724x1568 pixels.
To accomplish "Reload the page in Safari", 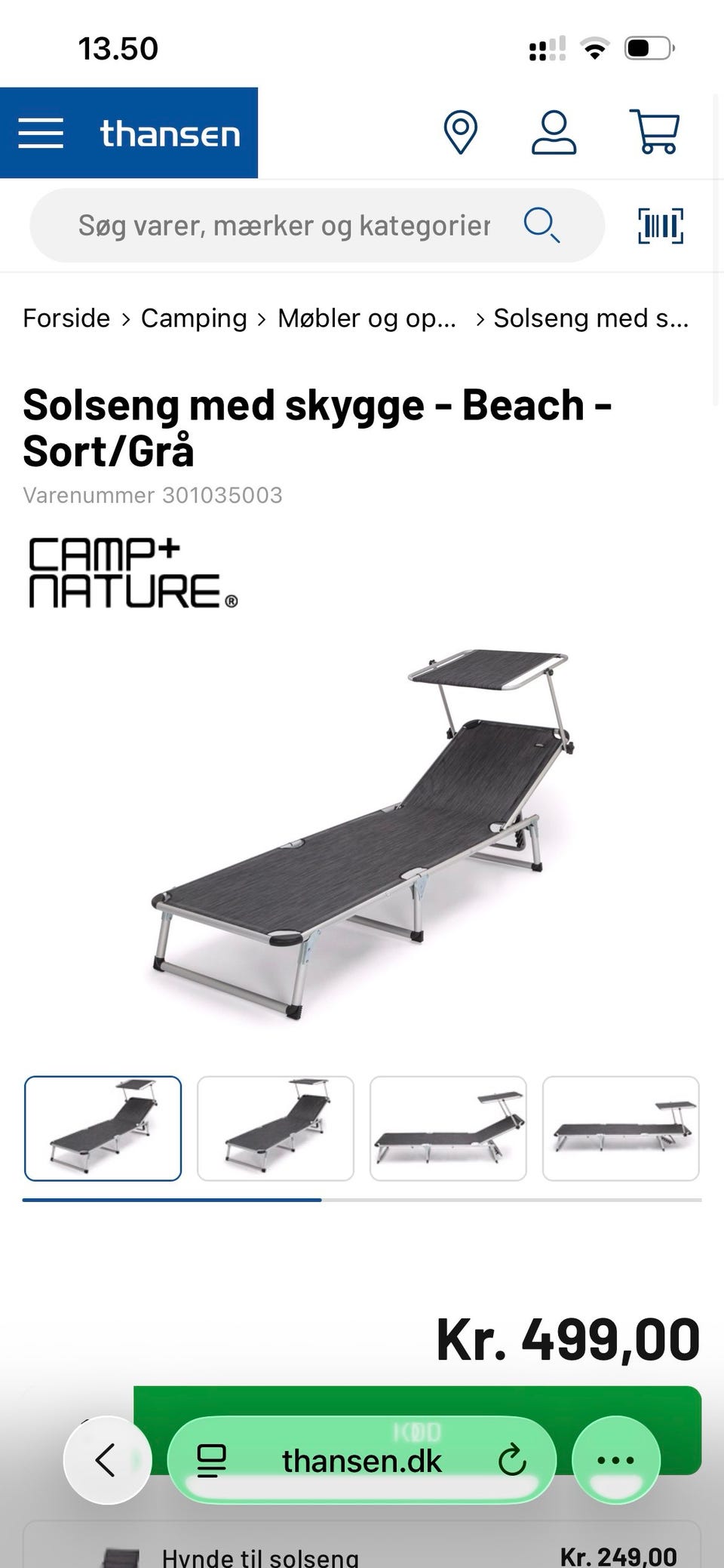I will tap(514, 1460).
